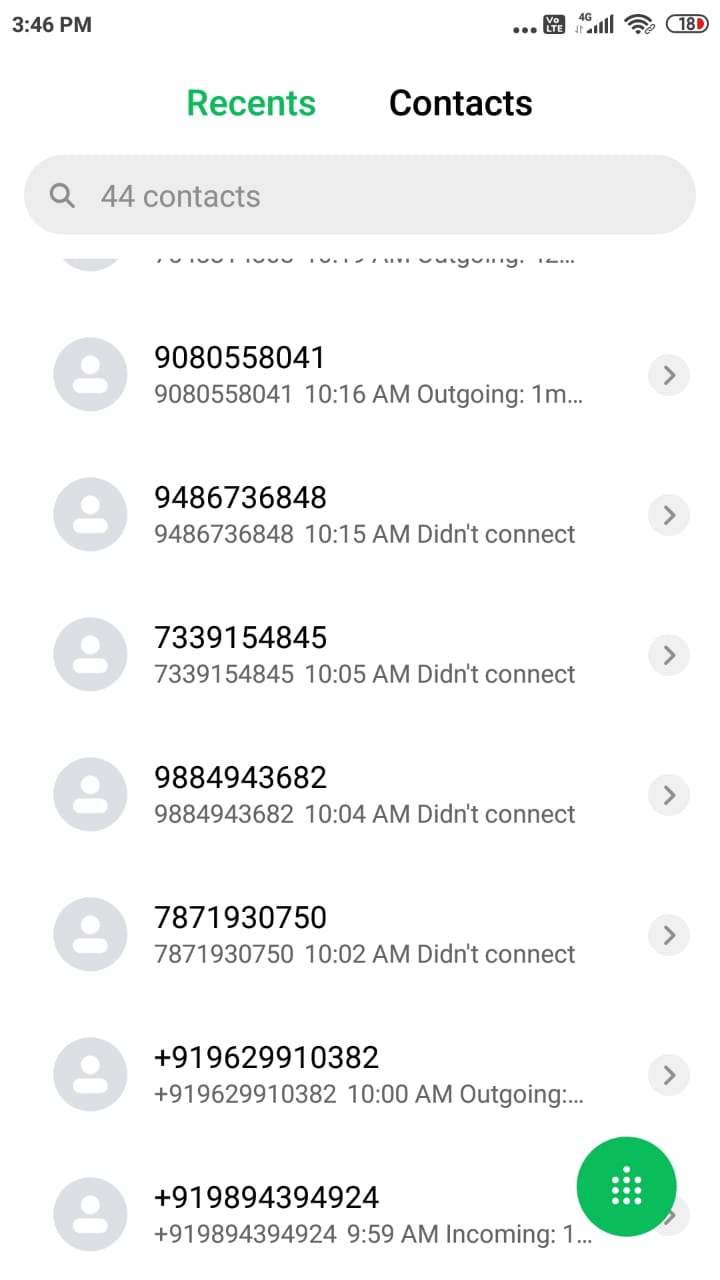Open the info arrow beside 7871930750
The height and width of the screenshot is (1280, 720).
click(669, 935)
